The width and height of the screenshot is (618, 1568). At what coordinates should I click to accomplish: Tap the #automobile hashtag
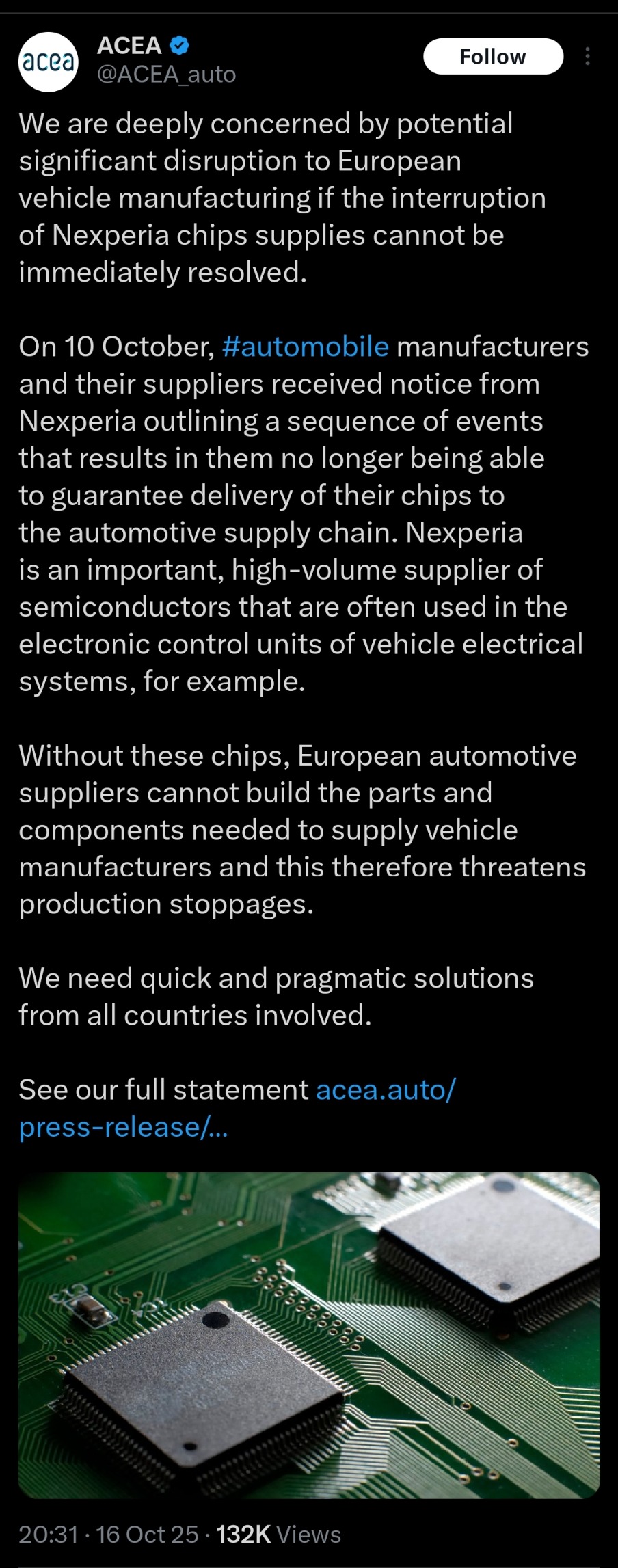click(306, 347)
